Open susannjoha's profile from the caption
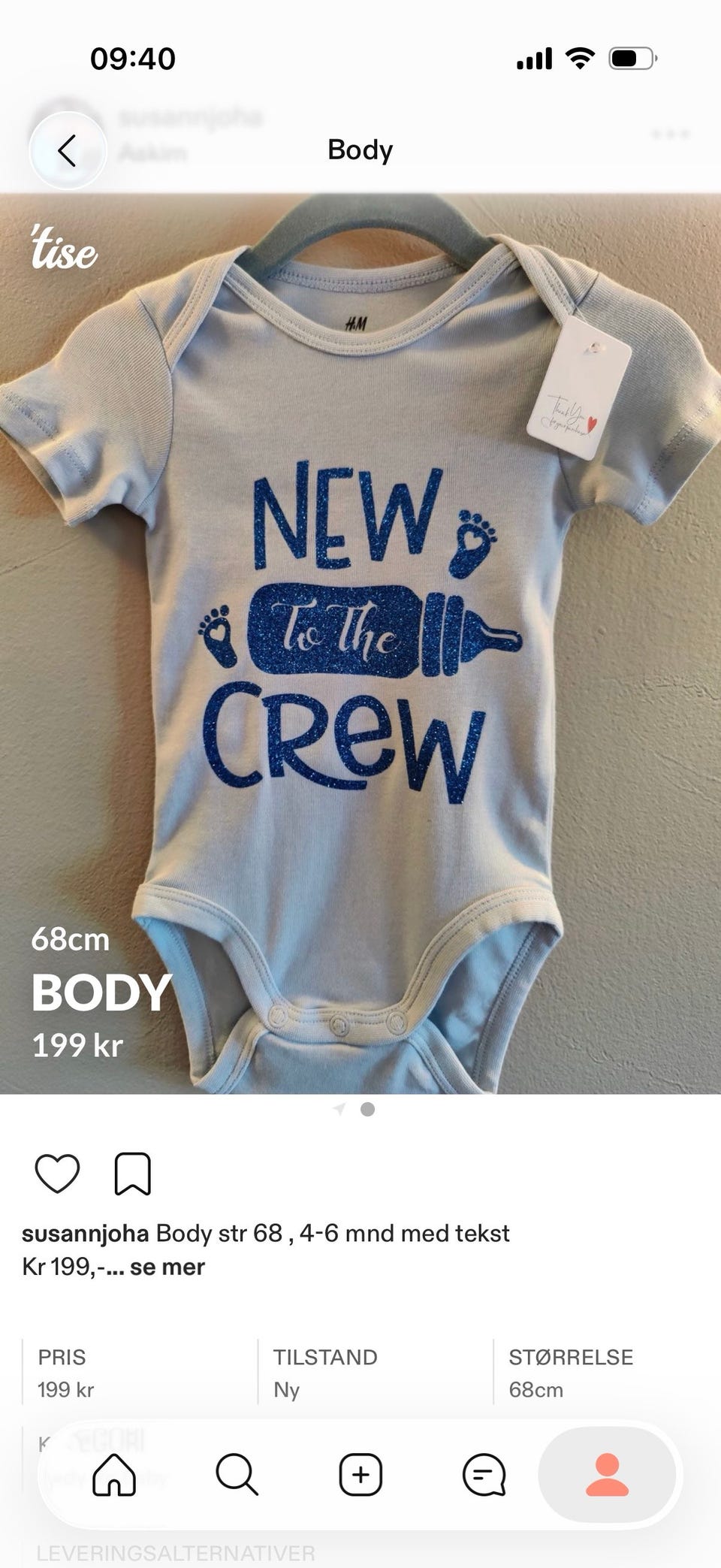This screenshot has width=721, height=1568. [x=86, y=1233]
